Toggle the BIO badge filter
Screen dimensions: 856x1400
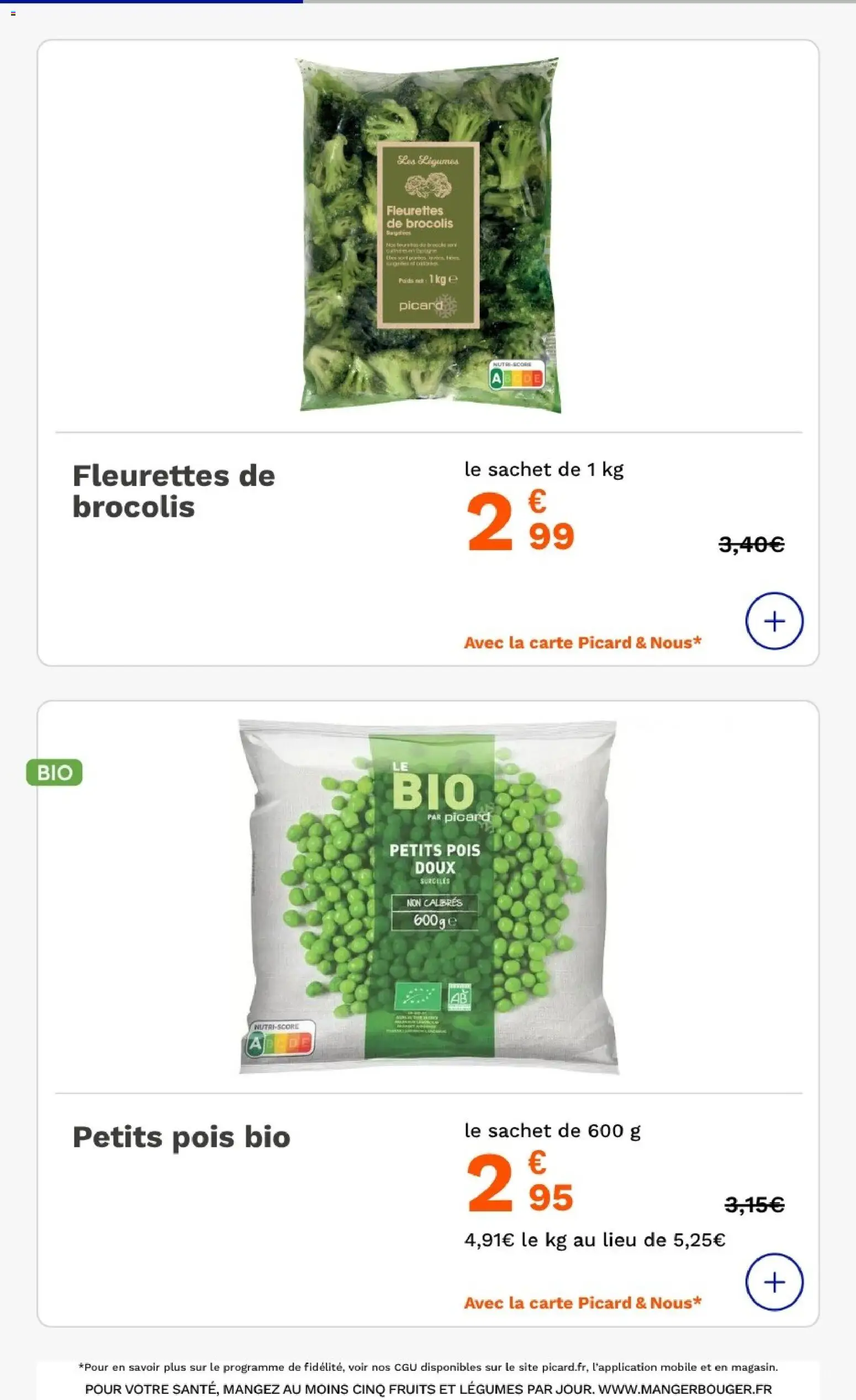pyautogui.click(x=54, y=773)
